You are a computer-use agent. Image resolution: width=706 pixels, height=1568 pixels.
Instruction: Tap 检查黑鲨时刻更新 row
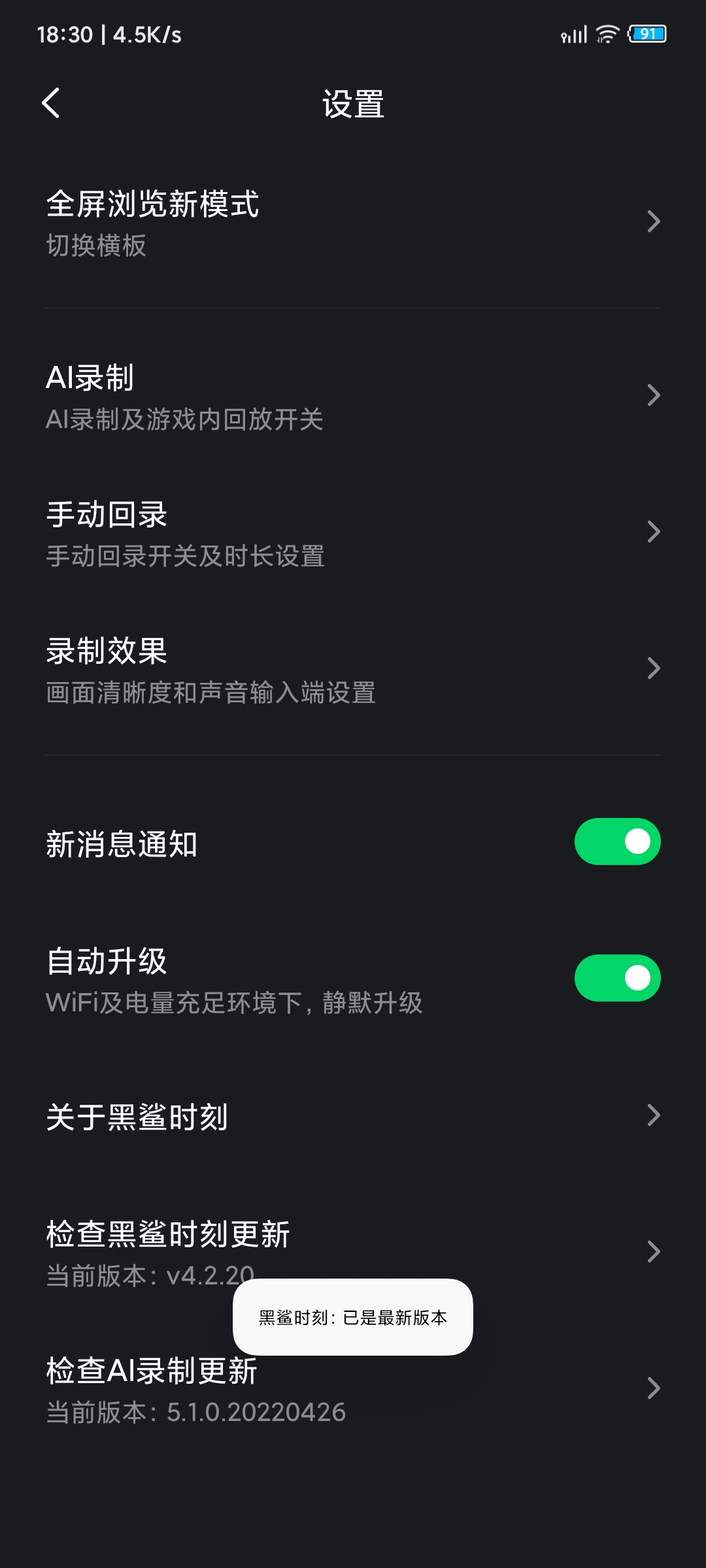point(353,1252)
